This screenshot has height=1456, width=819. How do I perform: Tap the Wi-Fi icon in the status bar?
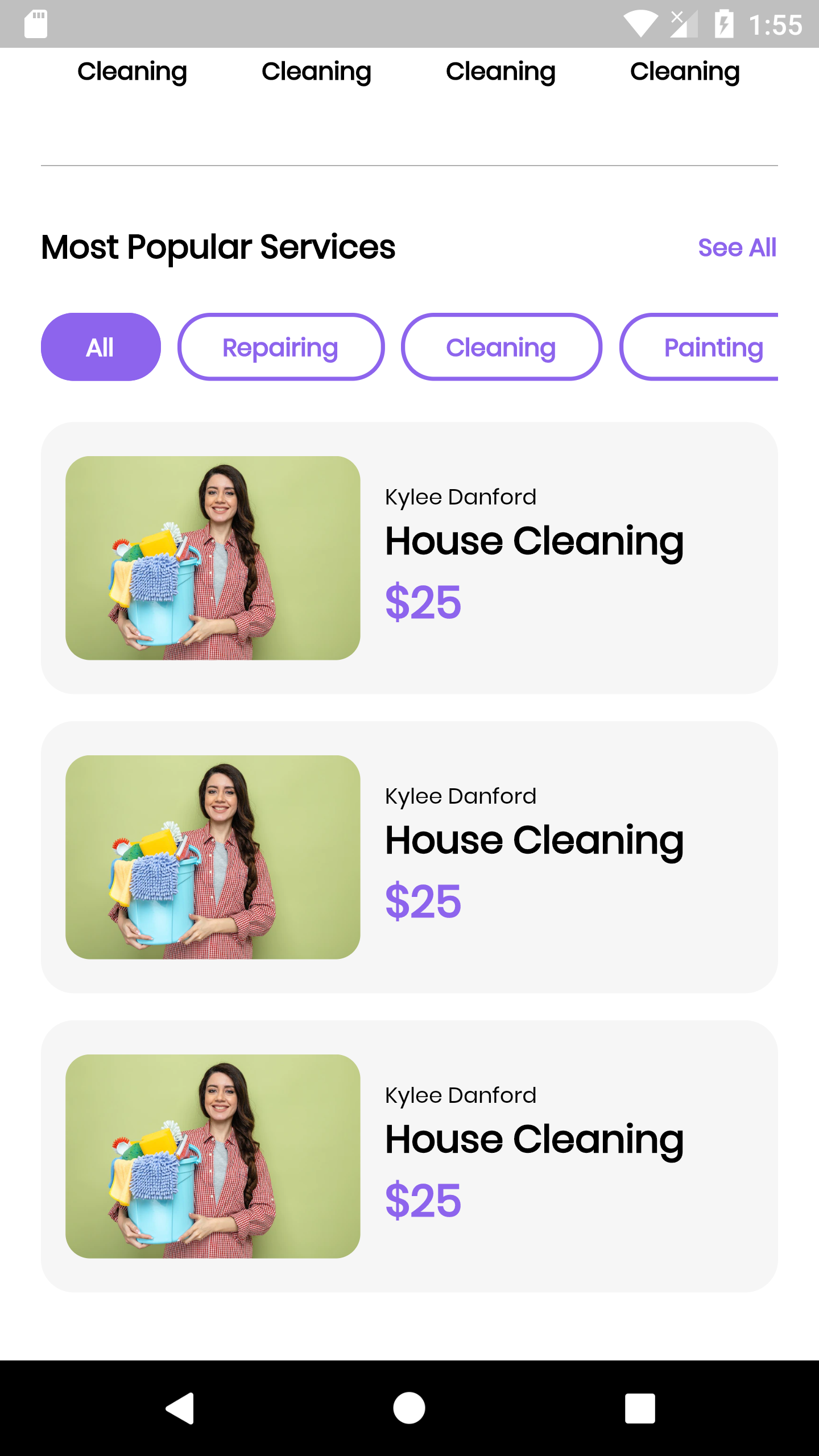point(642,23)
